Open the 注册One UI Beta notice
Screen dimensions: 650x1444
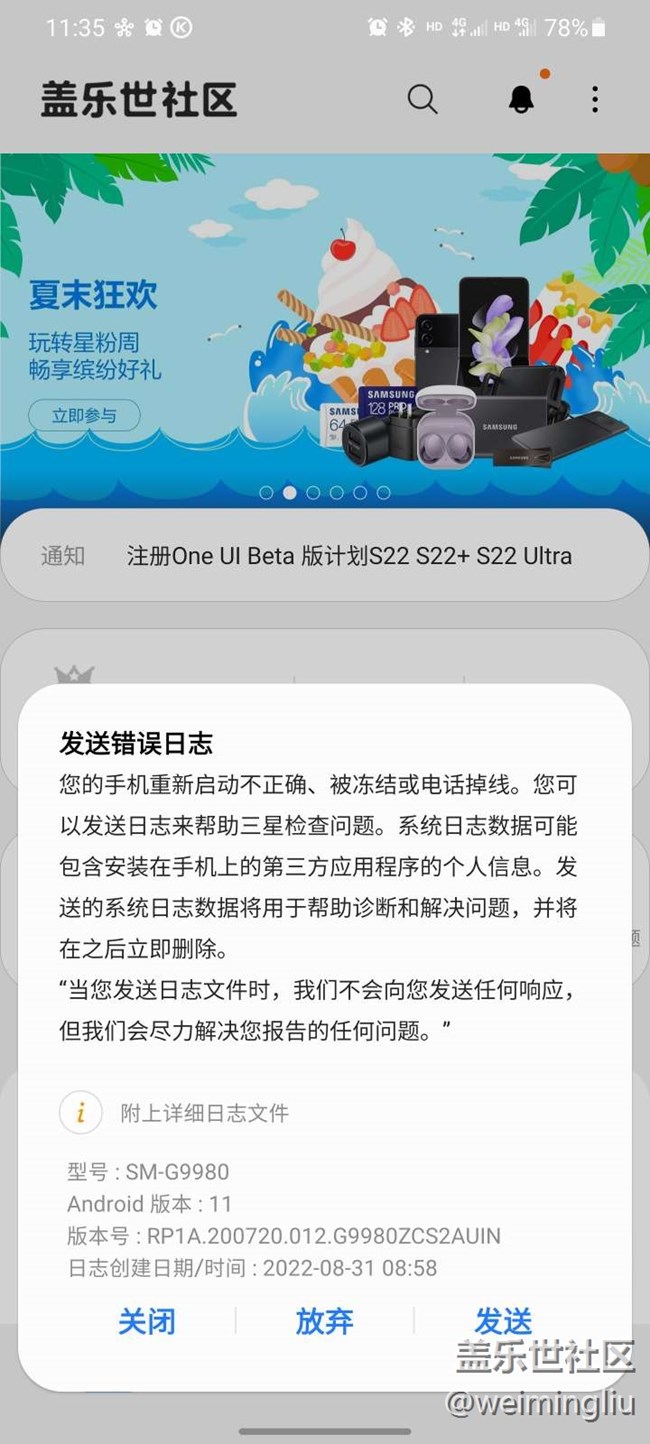(348, 556)
